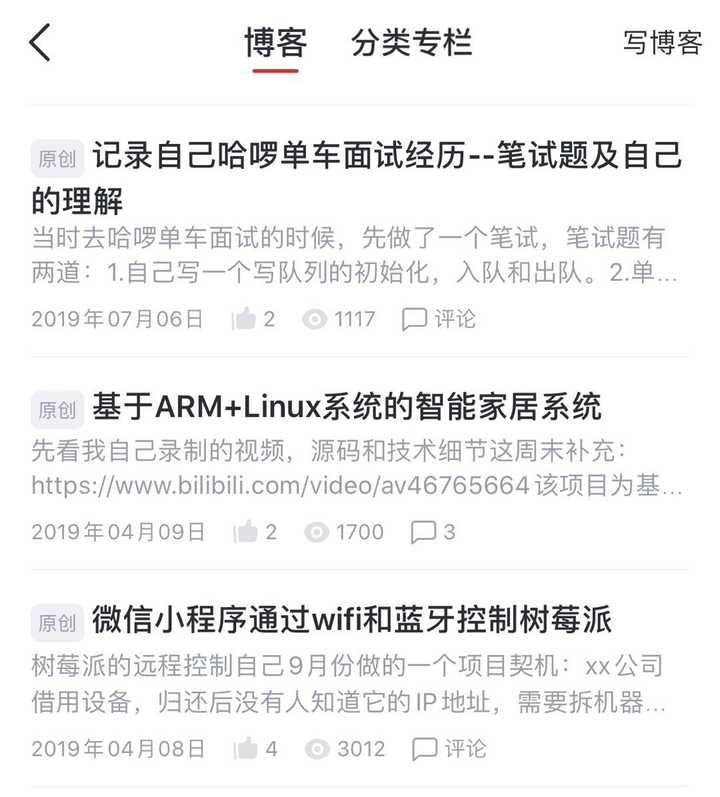Open the 基于ARM+Linux系统的智能家居系统 post

point(347,407)
